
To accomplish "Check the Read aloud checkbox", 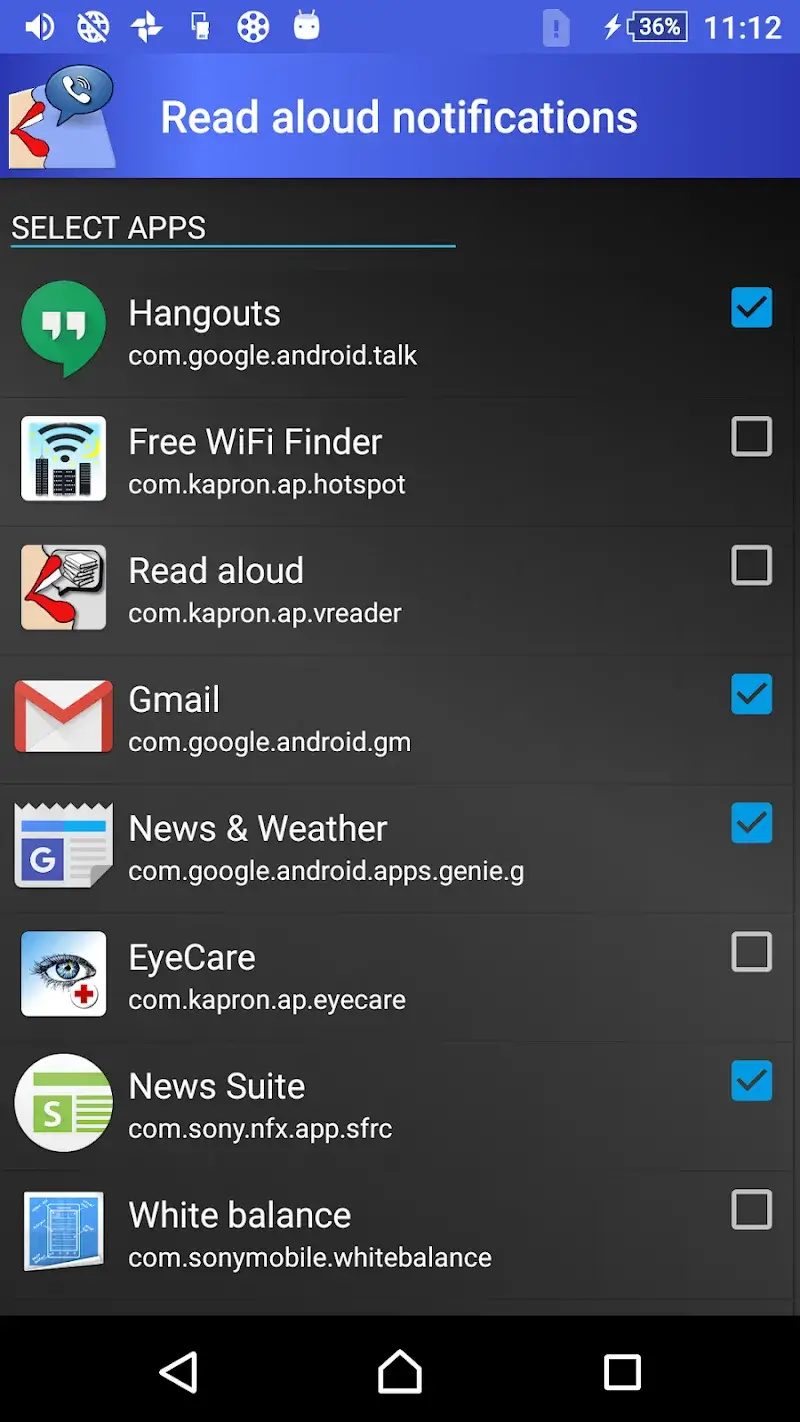I will tap(751, 566).
